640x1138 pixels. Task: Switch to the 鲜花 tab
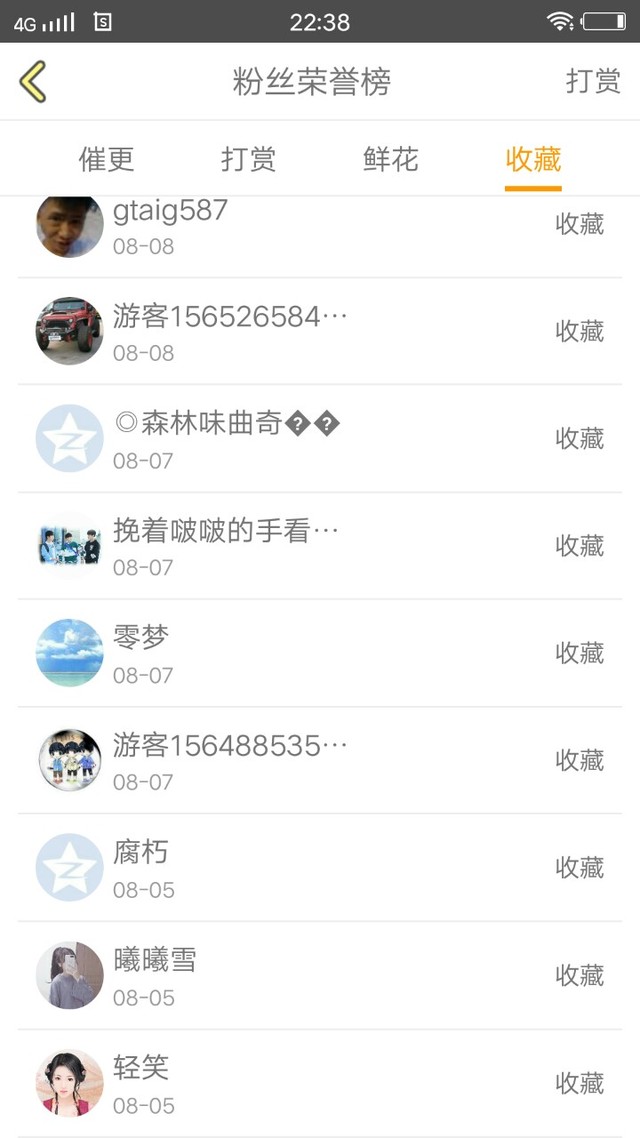pyautogui.click(x=390, y=159)
